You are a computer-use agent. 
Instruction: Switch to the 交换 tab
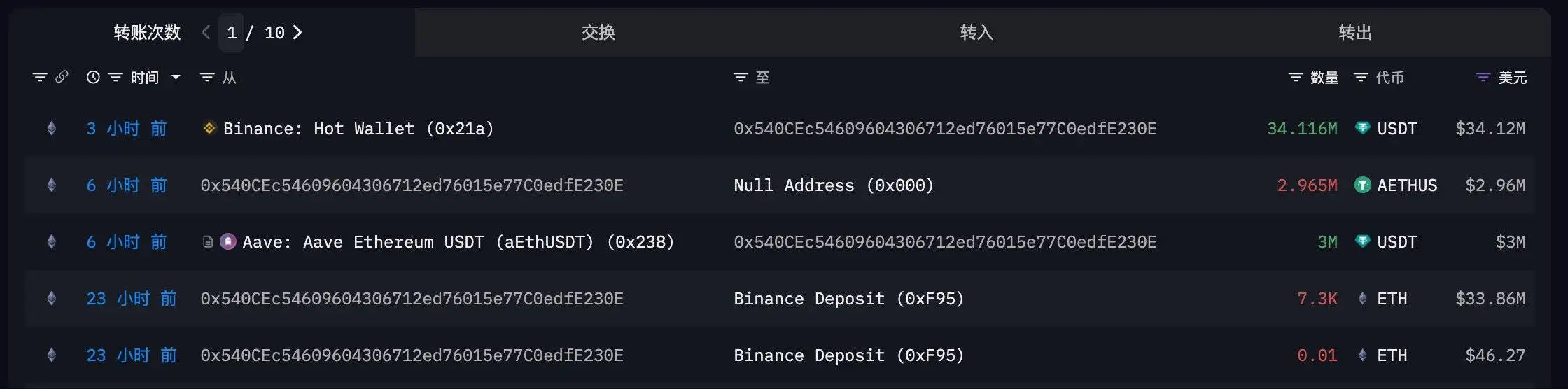(x=598, y=32)
